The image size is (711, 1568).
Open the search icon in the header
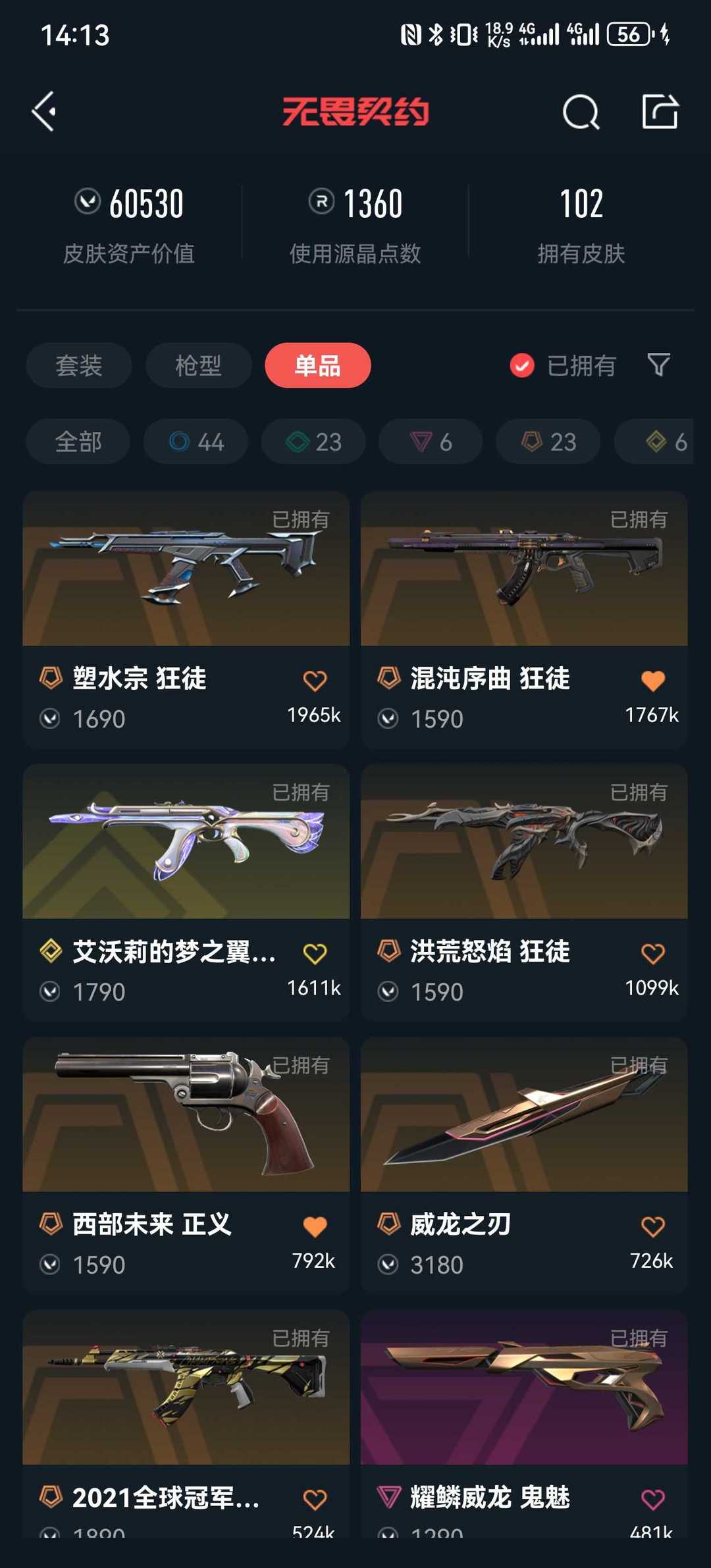click(581, 111)
